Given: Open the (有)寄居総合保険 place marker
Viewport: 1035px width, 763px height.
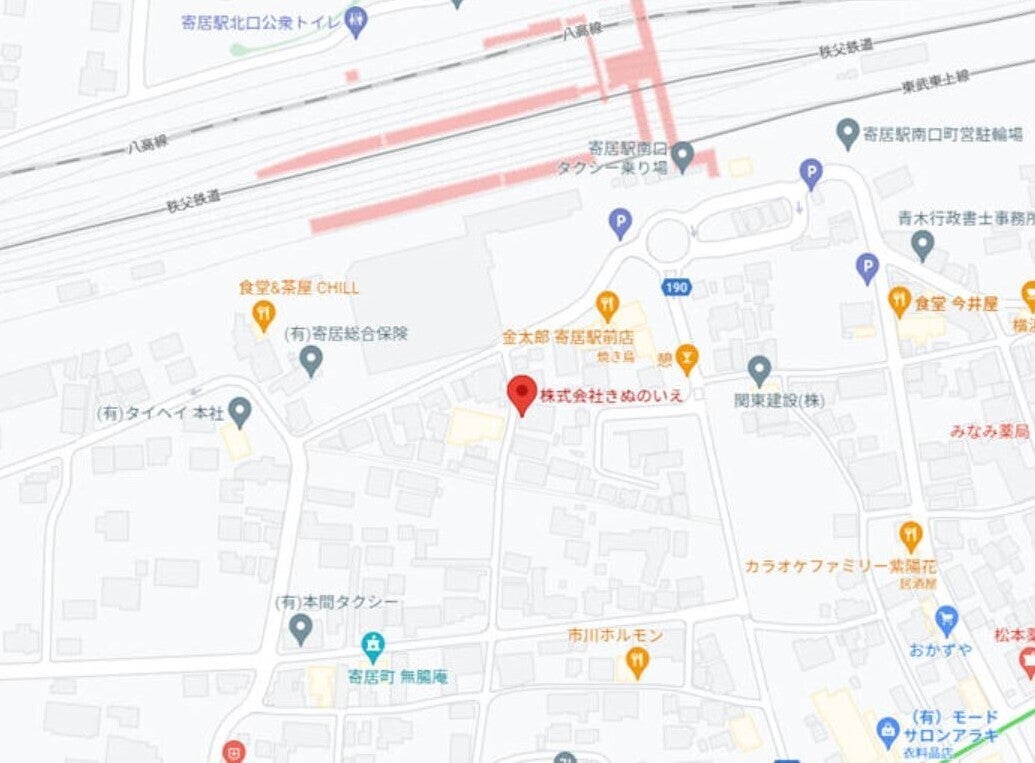Looking at the screenshot, I should (x=311, y=362).
